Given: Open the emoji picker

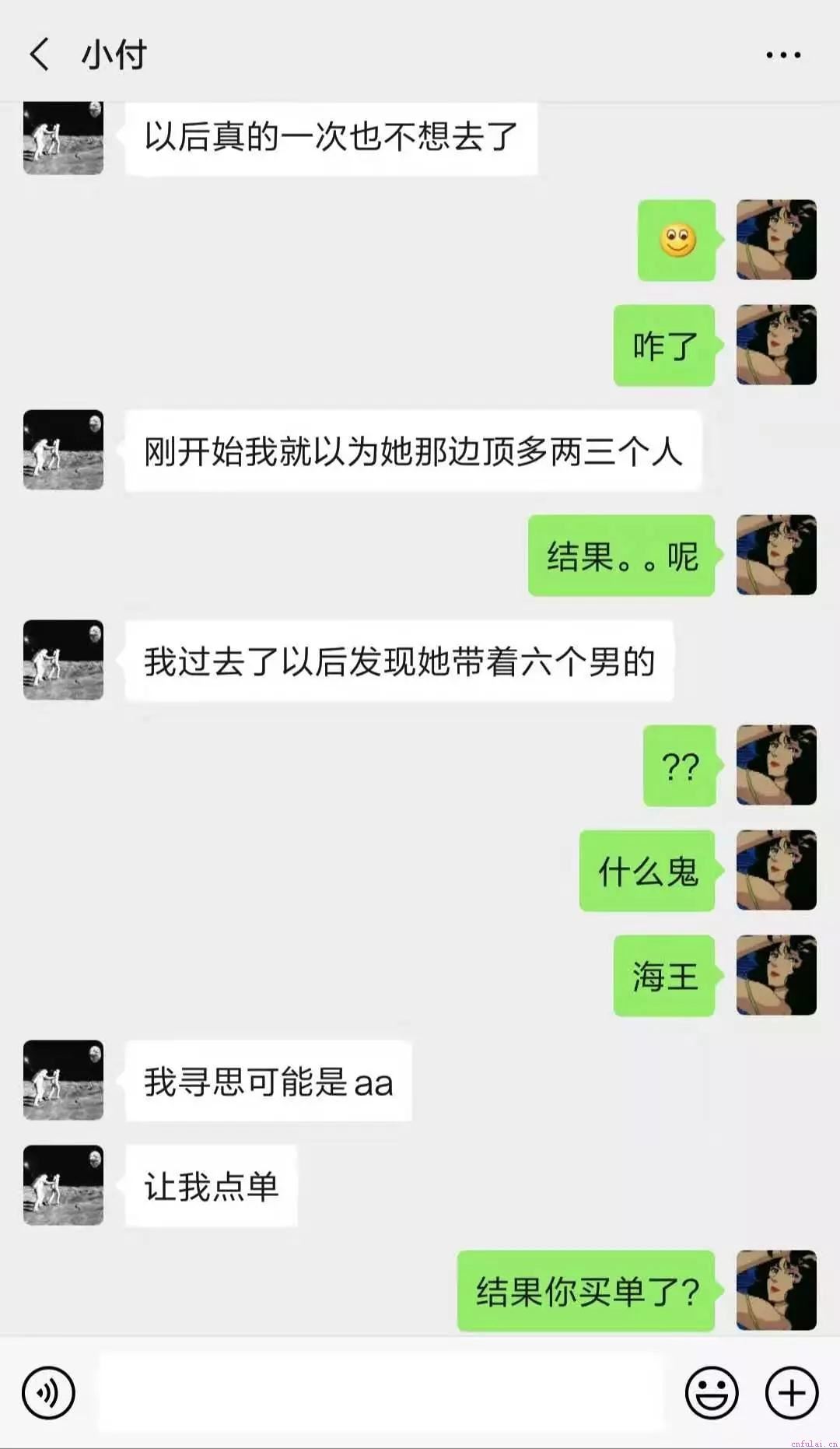Looking at the screenshot, I should click(x=711, y=1392).
